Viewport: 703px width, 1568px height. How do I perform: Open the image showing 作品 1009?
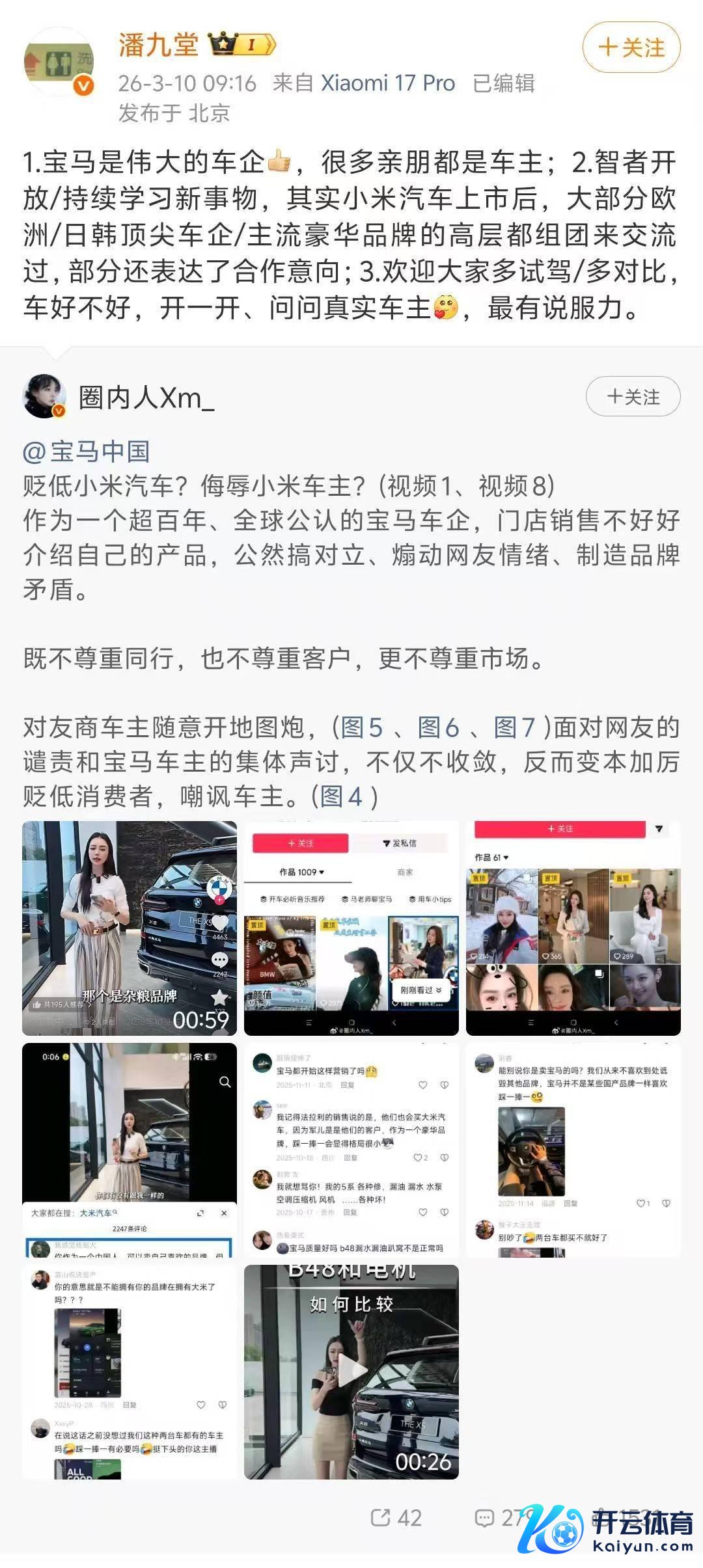351,928
